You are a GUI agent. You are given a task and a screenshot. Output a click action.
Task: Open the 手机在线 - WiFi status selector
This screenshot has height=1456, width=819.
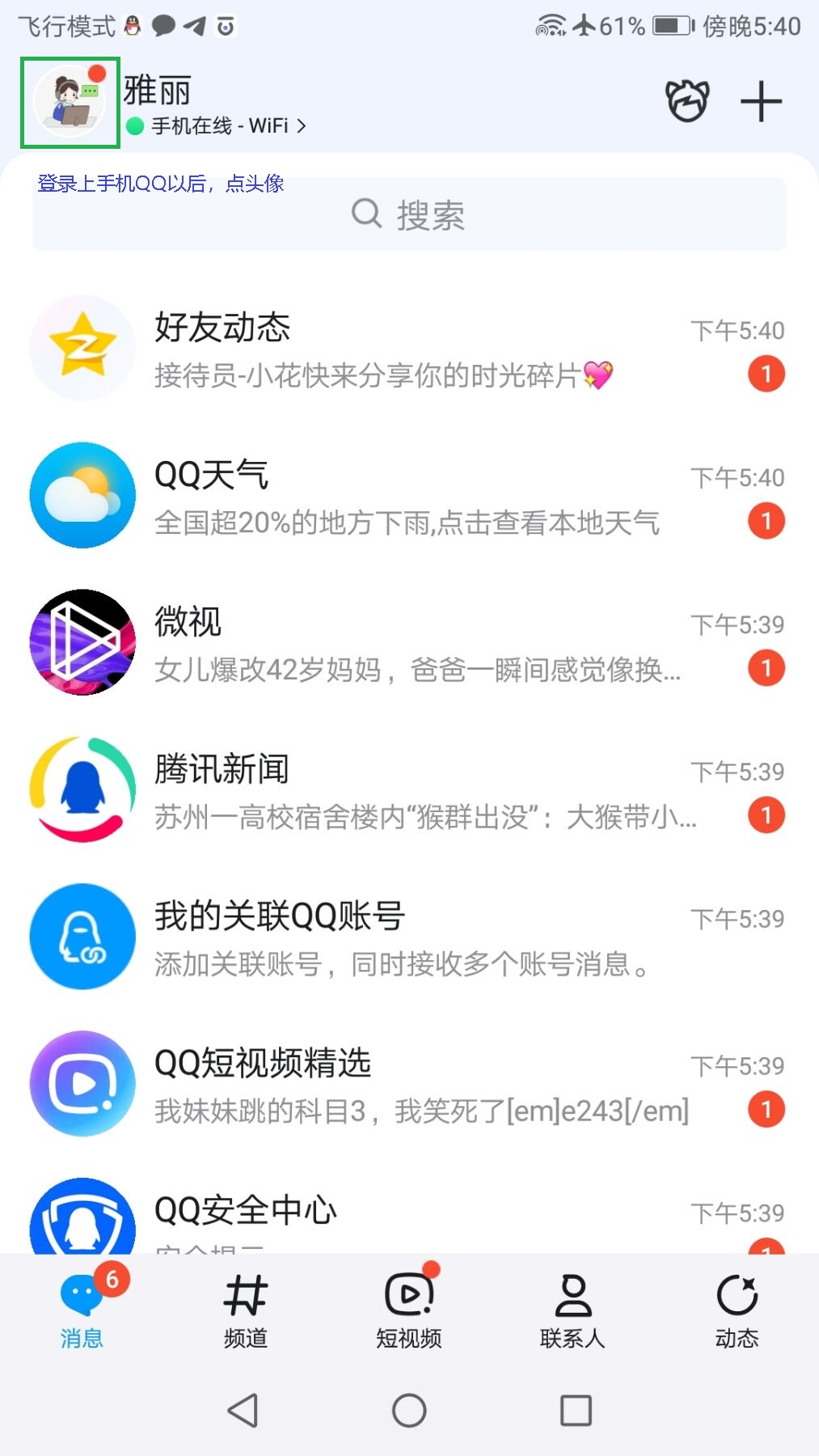(x=217, y=126)
